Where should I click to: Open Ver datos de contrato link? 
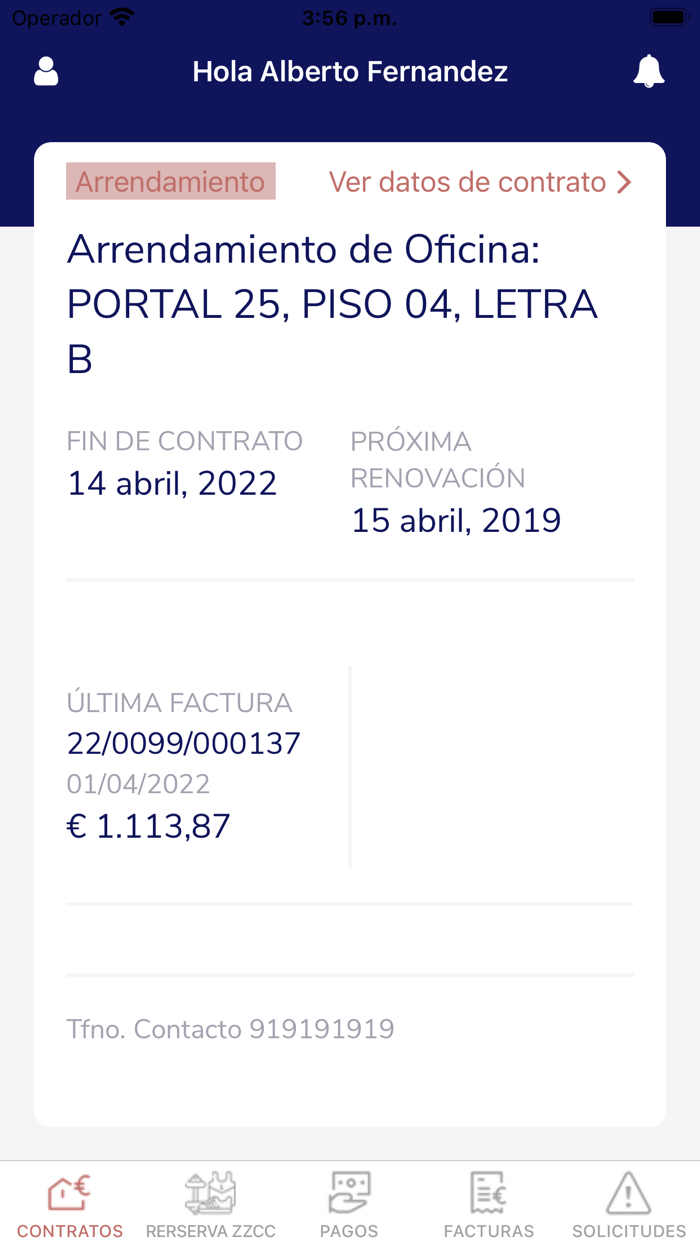click(480, 182)
